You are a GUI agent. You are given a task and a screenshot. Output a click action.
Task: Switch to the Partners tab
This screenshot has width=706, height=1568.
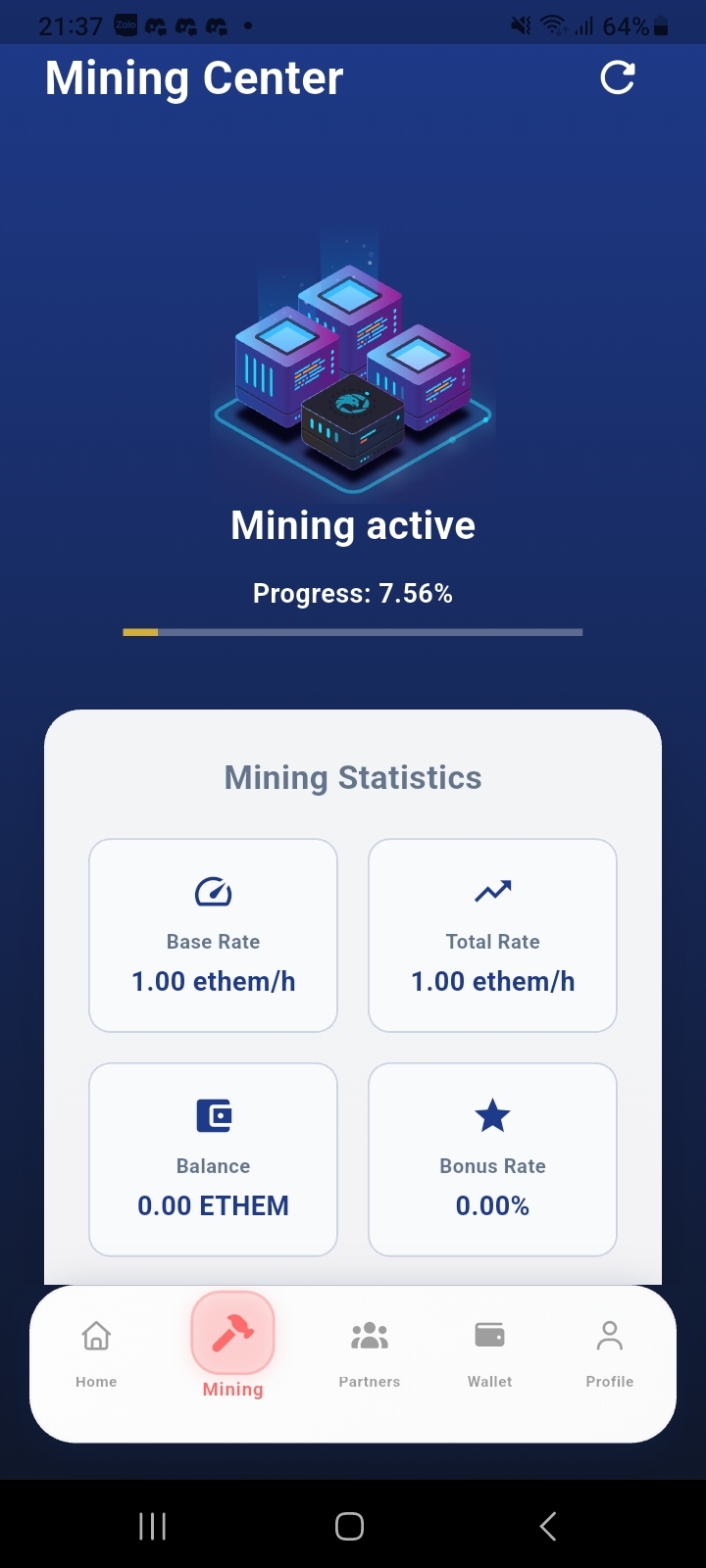point(370,1350)
